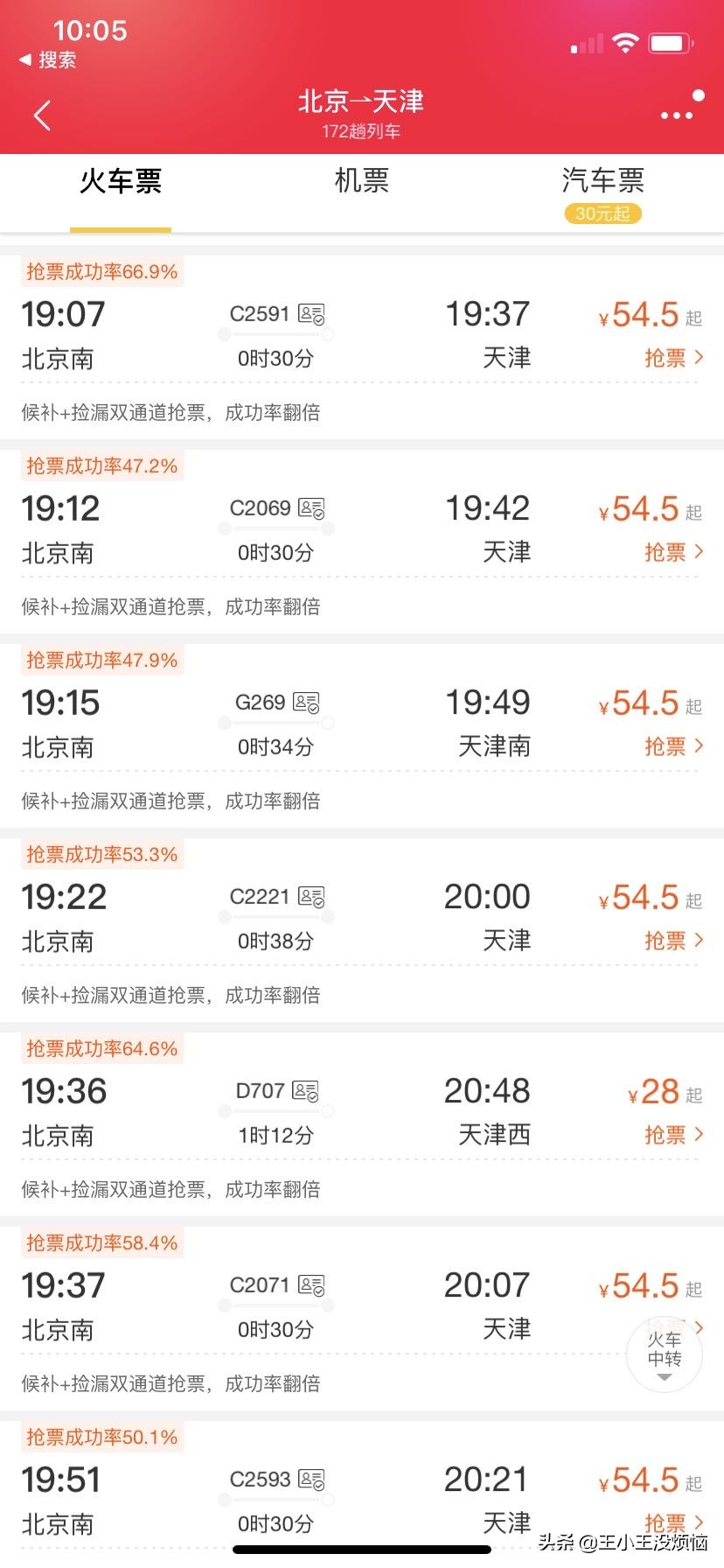Click the ID card icon beside train D707

coord(307,1090)
